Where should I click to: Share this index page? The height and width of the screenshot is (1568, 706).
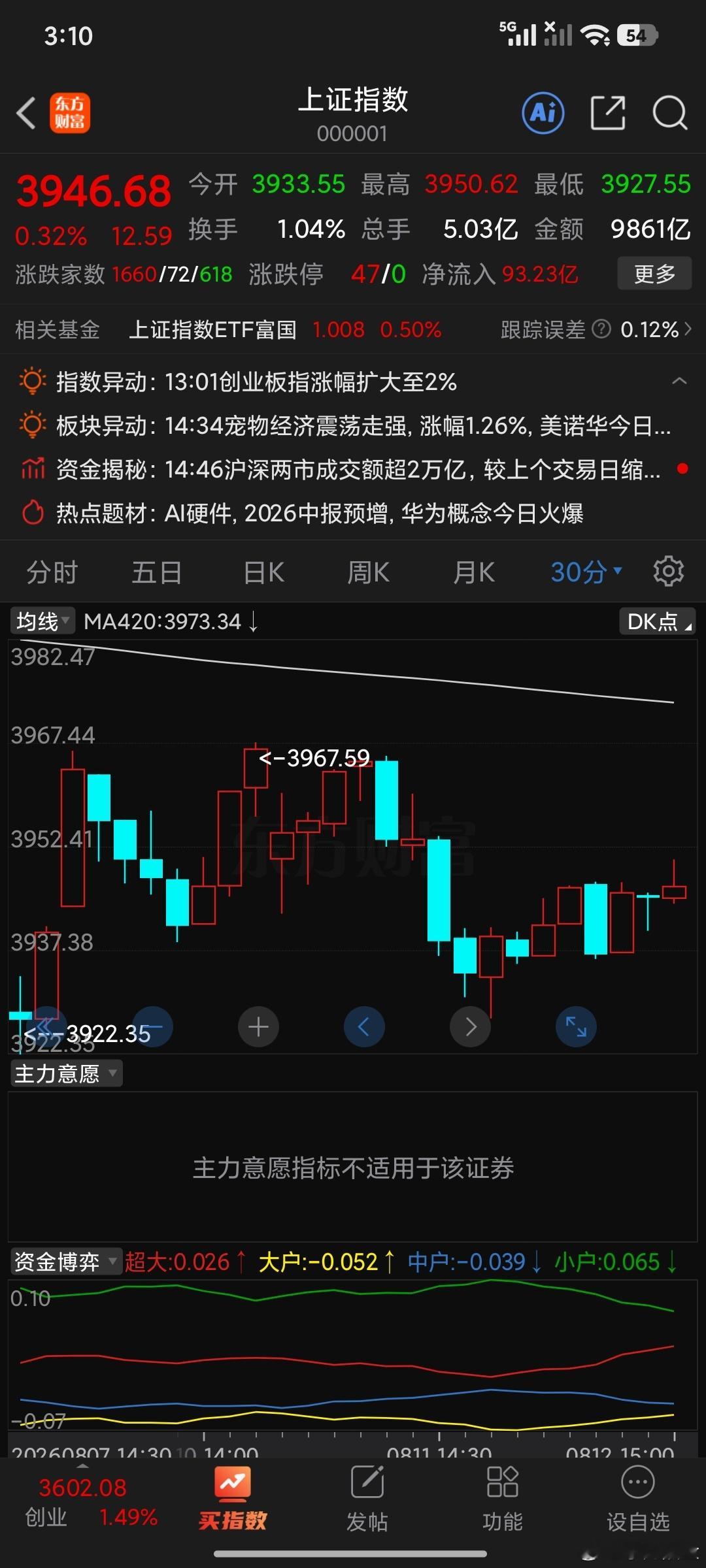[608, 113]
